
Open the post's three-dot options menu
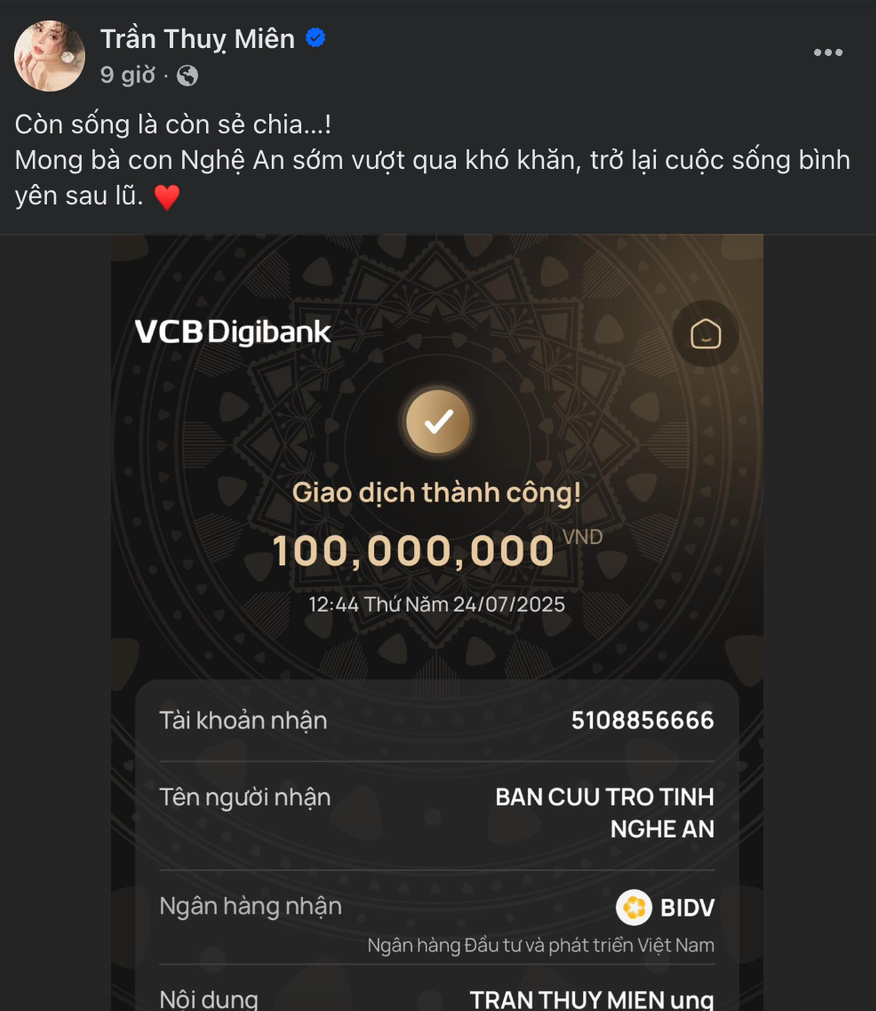(x=827, y=53)
